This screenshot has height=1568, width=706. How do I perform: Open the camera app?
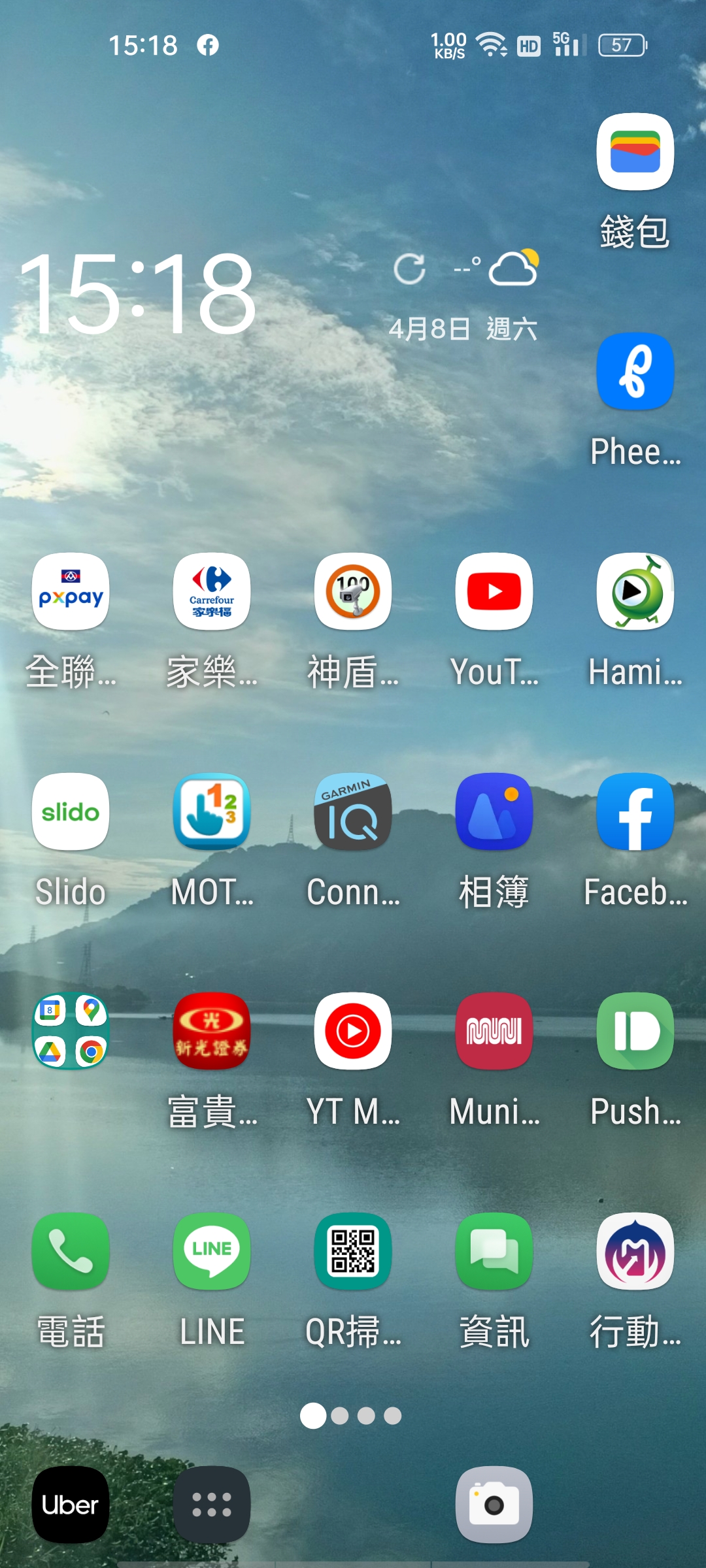[x=494, y=1505]
